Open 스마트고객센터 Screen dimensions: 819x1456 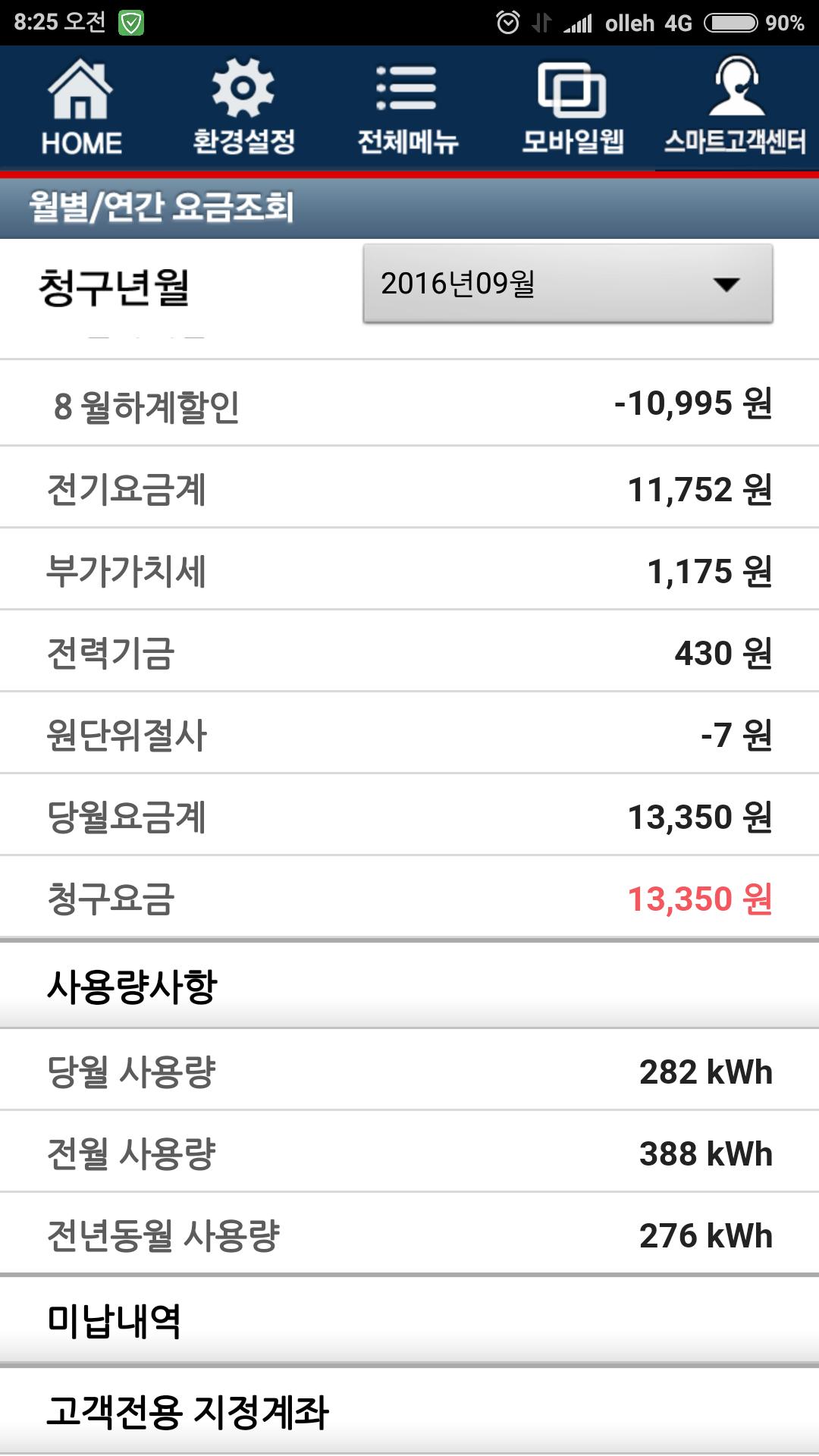pyautogui.click(x=735, y=108)
